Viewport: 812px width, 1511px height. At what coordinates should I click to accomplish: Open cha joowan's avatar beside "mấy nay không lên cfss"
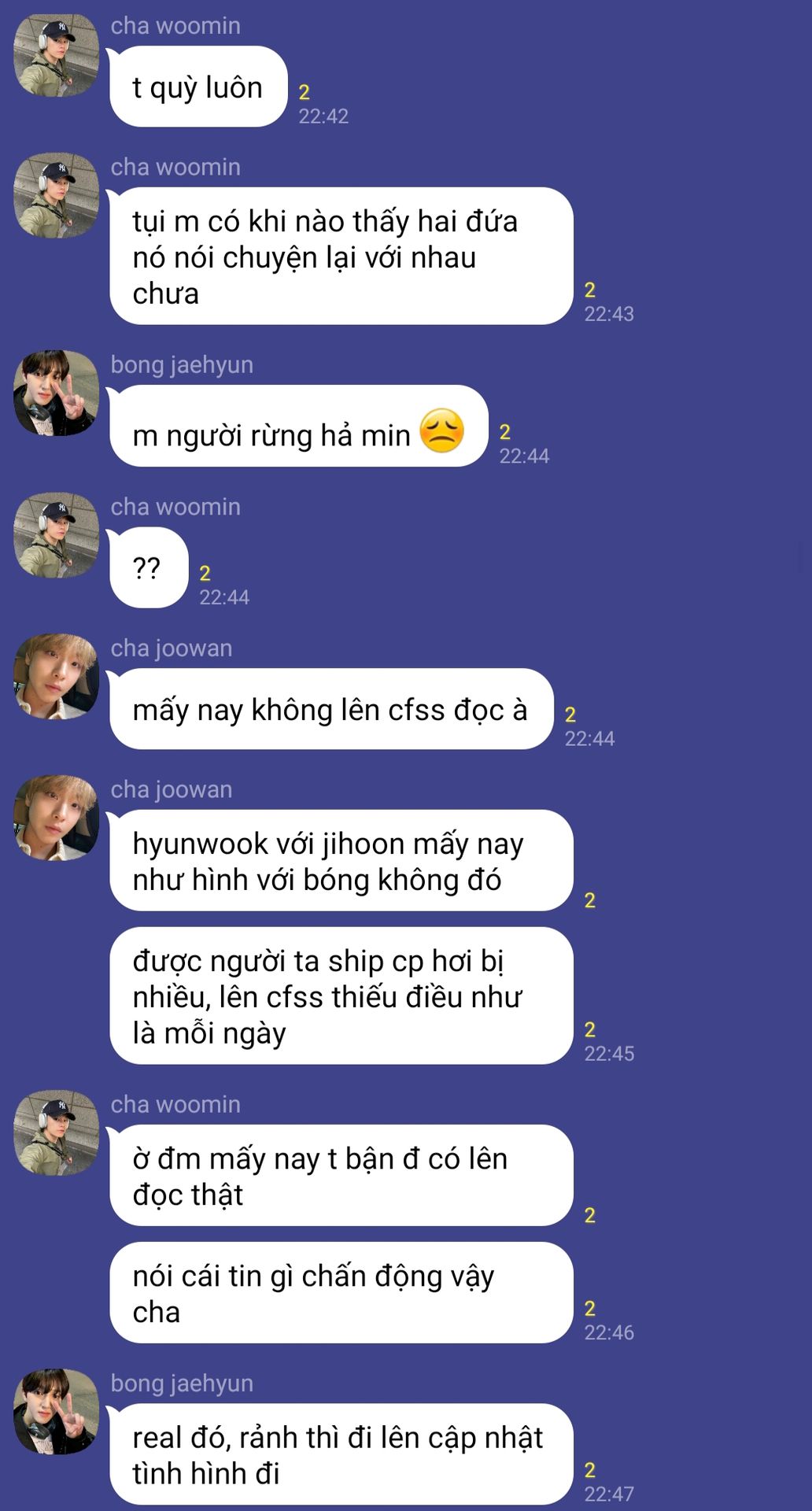click(x=56, y=676)
